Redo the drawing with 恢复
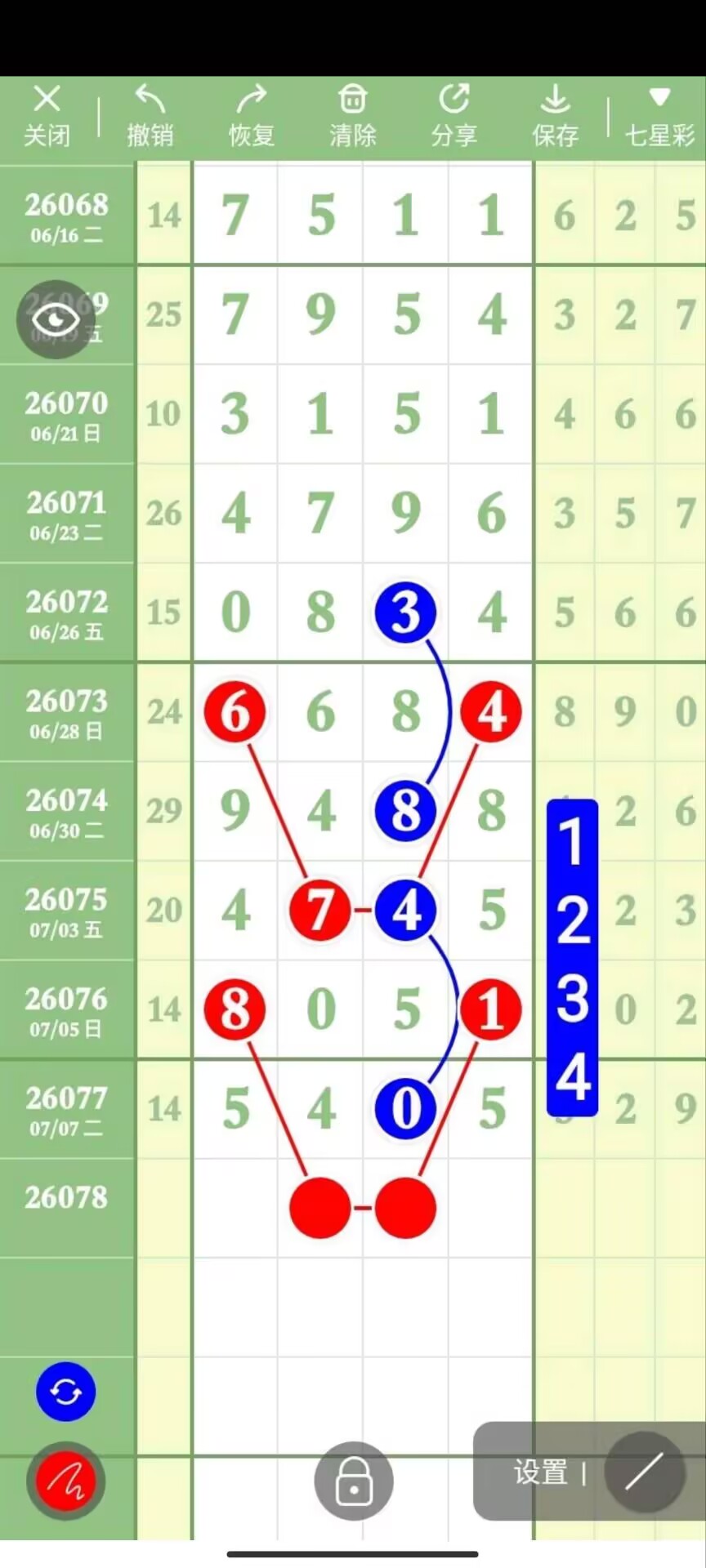 (x=251, y=116)
